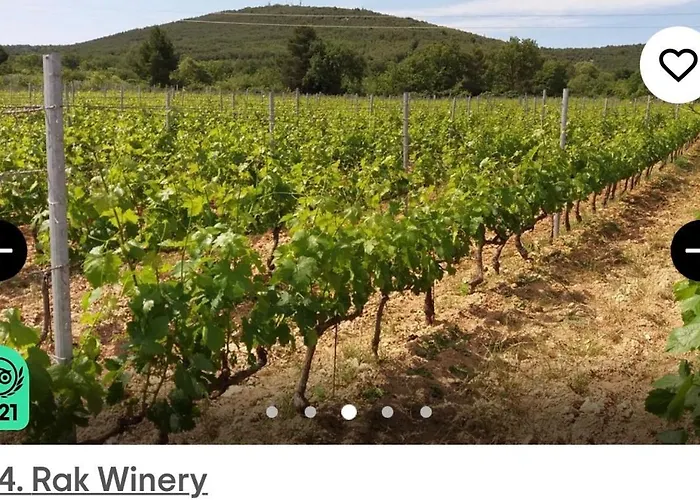Screen dimensions: 700x500
Task: Jump to the last photo indicator dot
Action: (426, 412)
